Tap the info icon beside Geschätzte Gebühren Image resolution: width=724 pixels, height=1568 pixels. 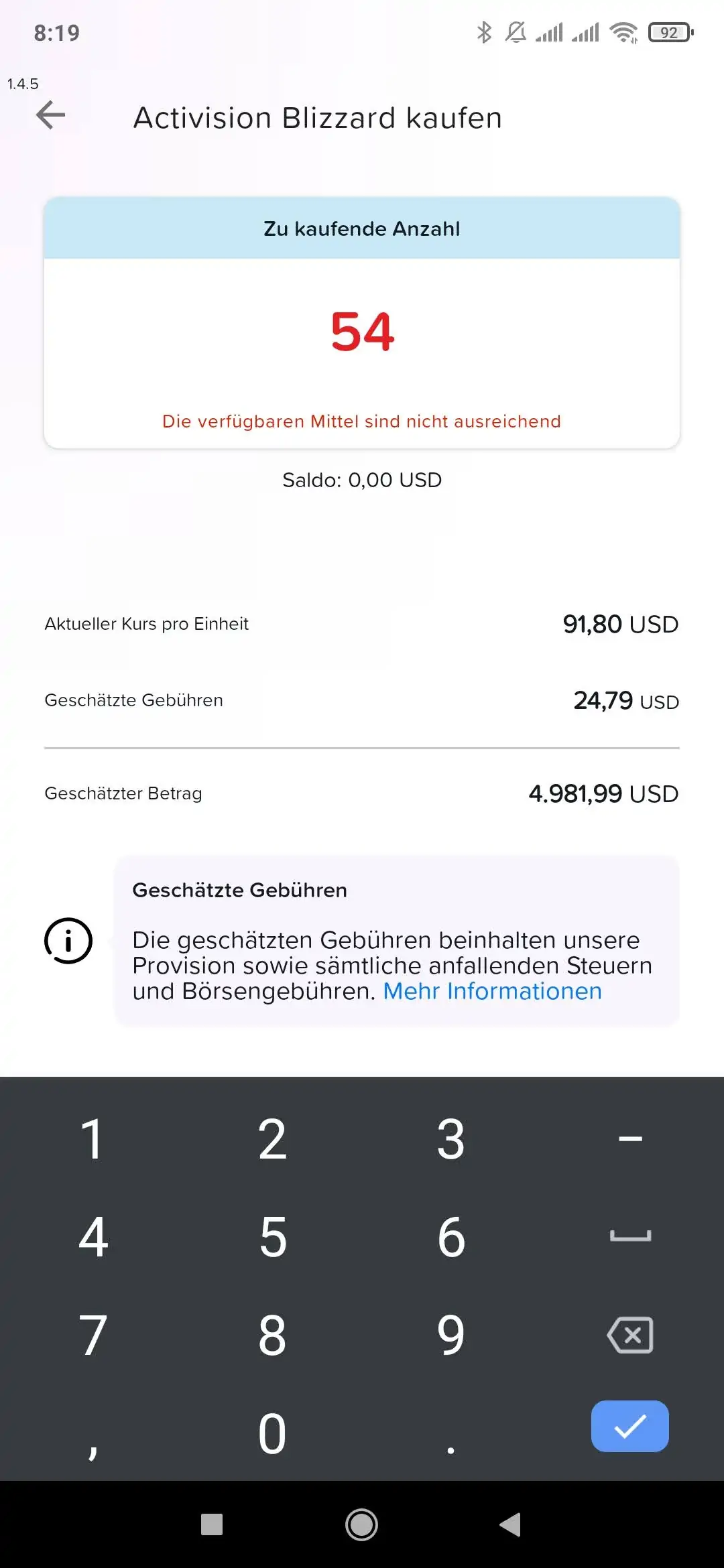(68, 941)
